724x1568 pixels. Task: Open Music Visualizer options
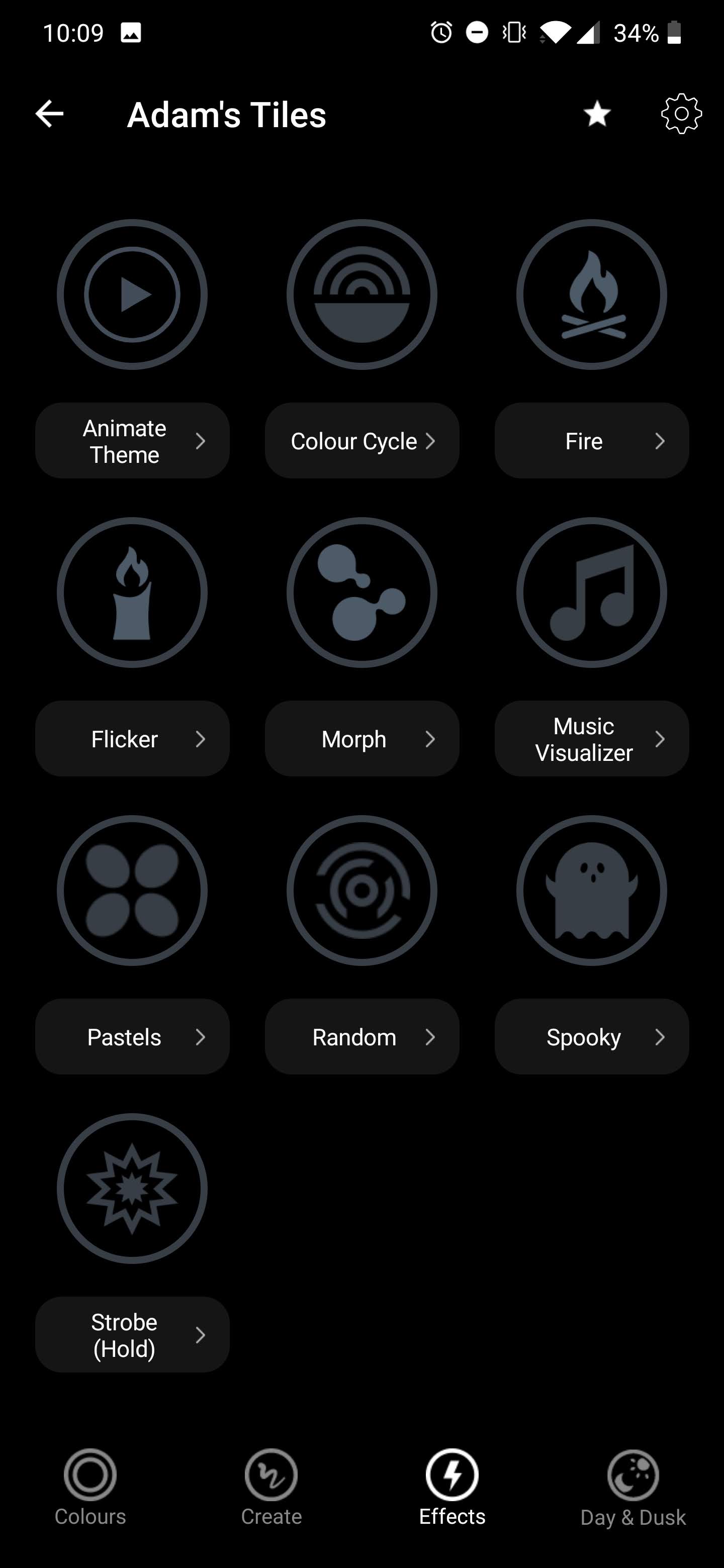[x=591, y=738]
